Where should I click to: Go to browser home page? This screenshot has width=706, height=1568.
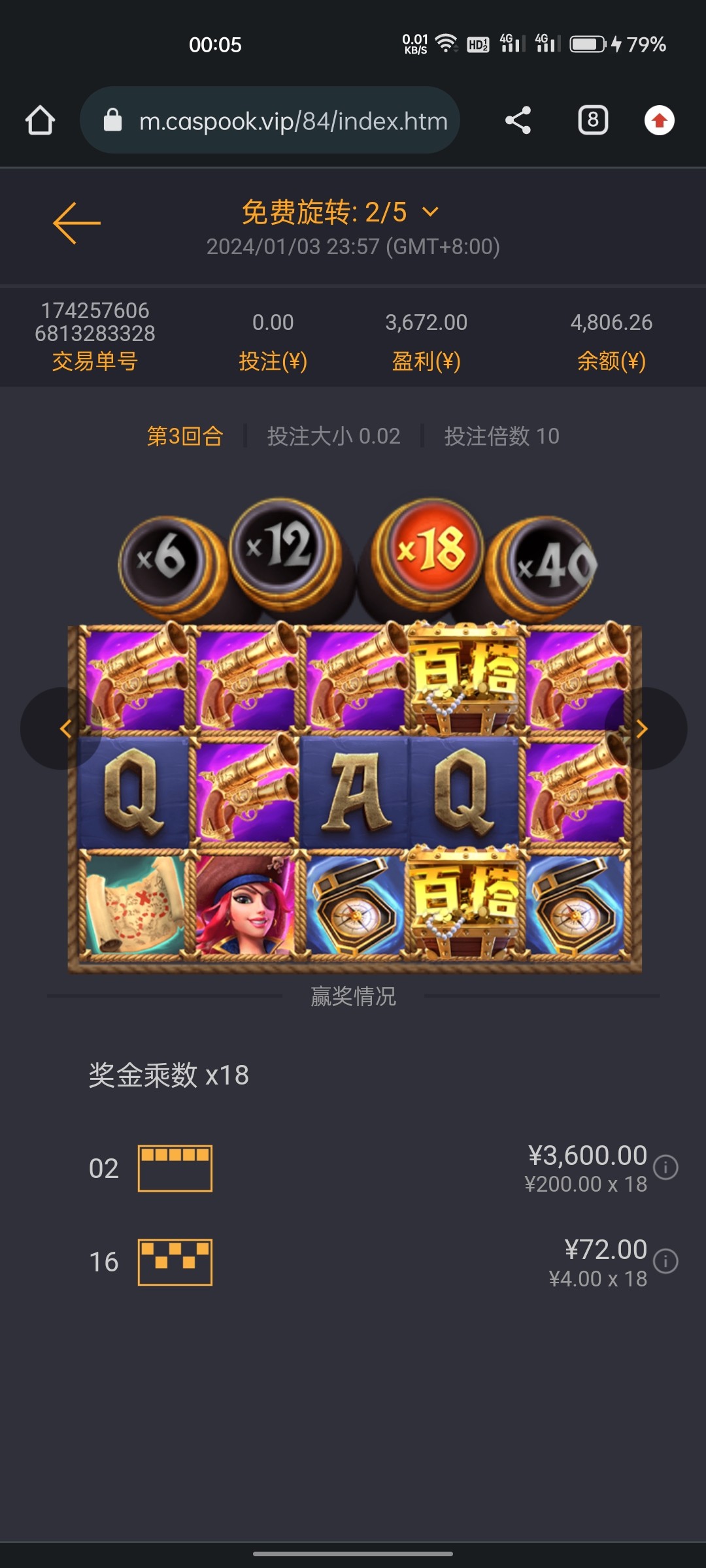coord(40,120)
